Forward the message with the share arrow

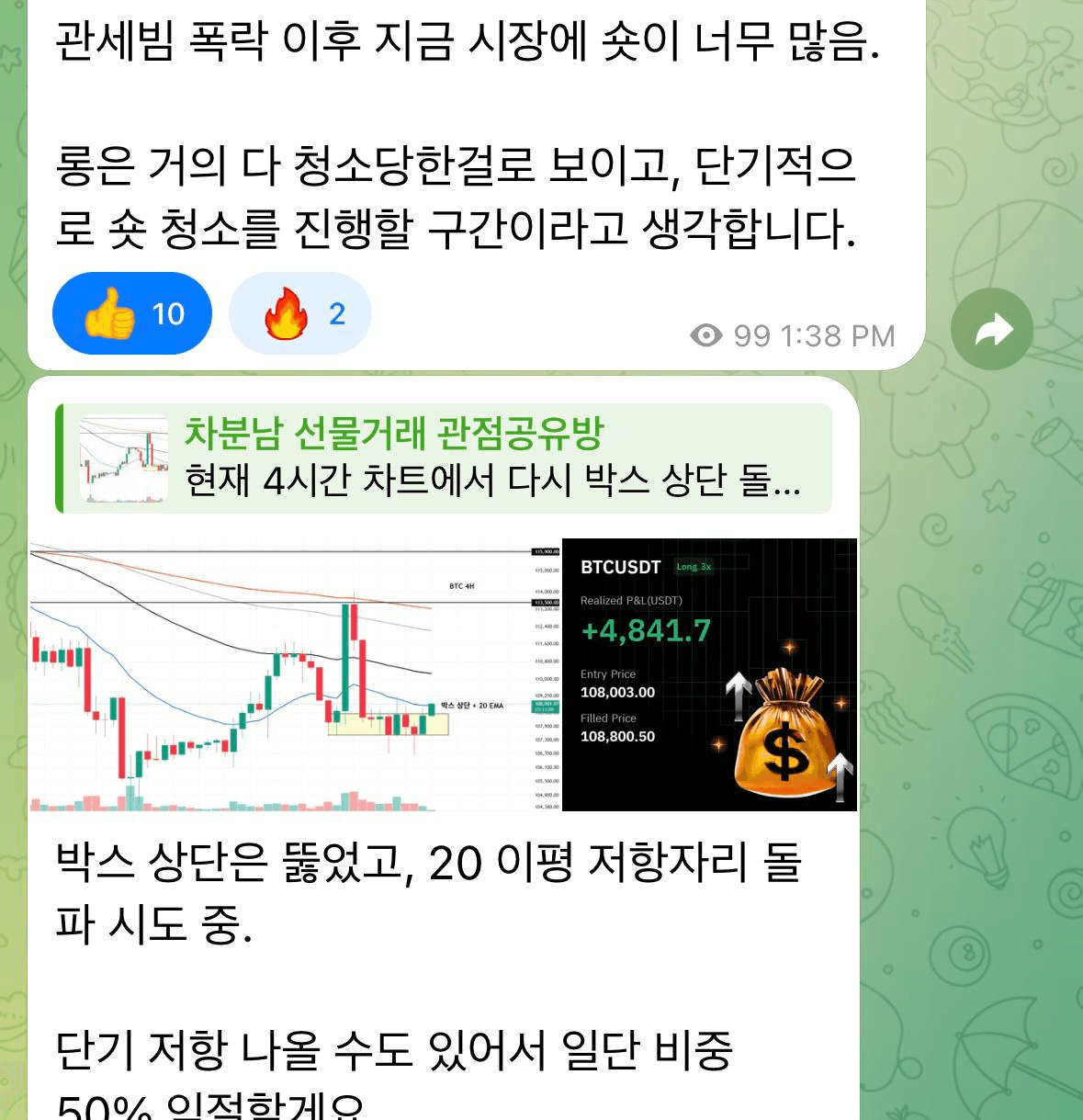991,329
